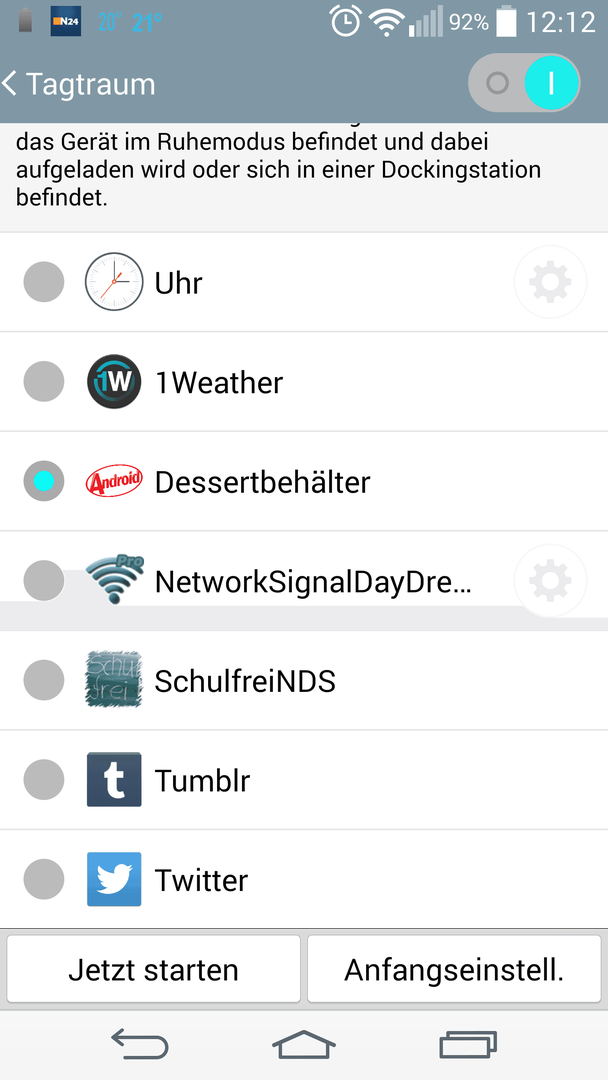
Task: Choose Tumblr as the daydream
Action: tap(304, 780)
